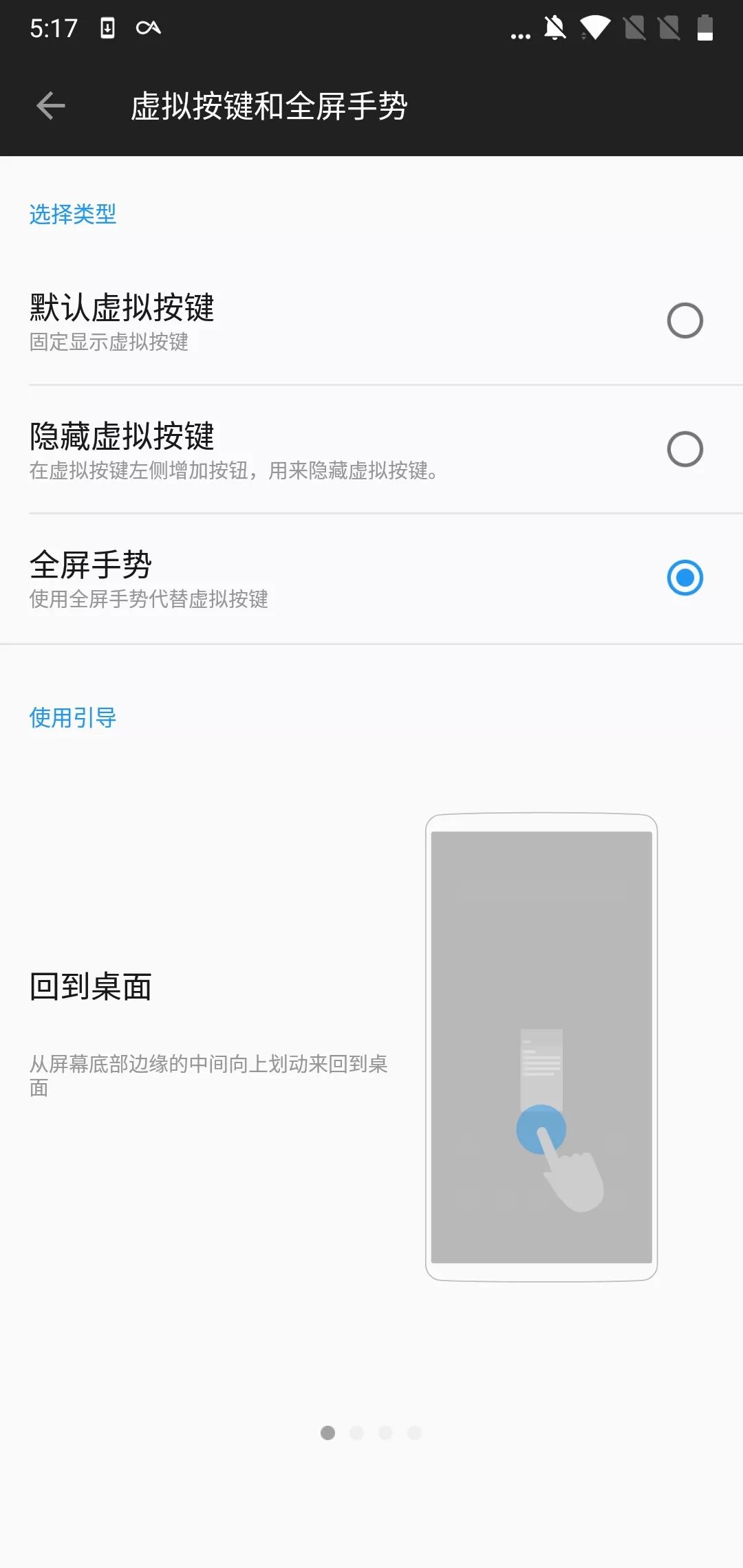Select 默认虚拟按键 option
Viewport: 743px width, 1568px height.
tap(685, 320)
